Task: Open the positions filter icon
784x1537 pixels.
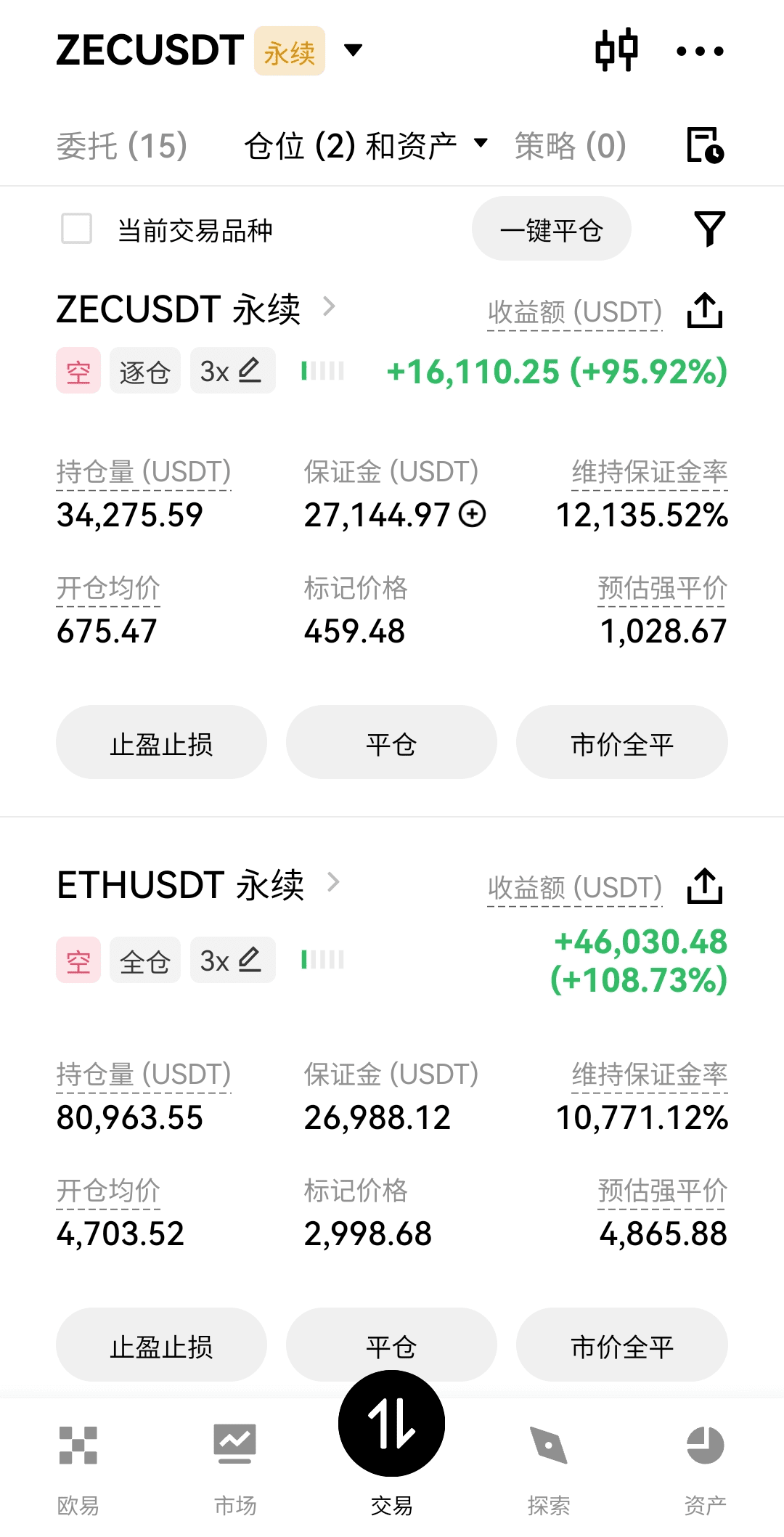Action: pyautogui.click(x=709, y=229)
